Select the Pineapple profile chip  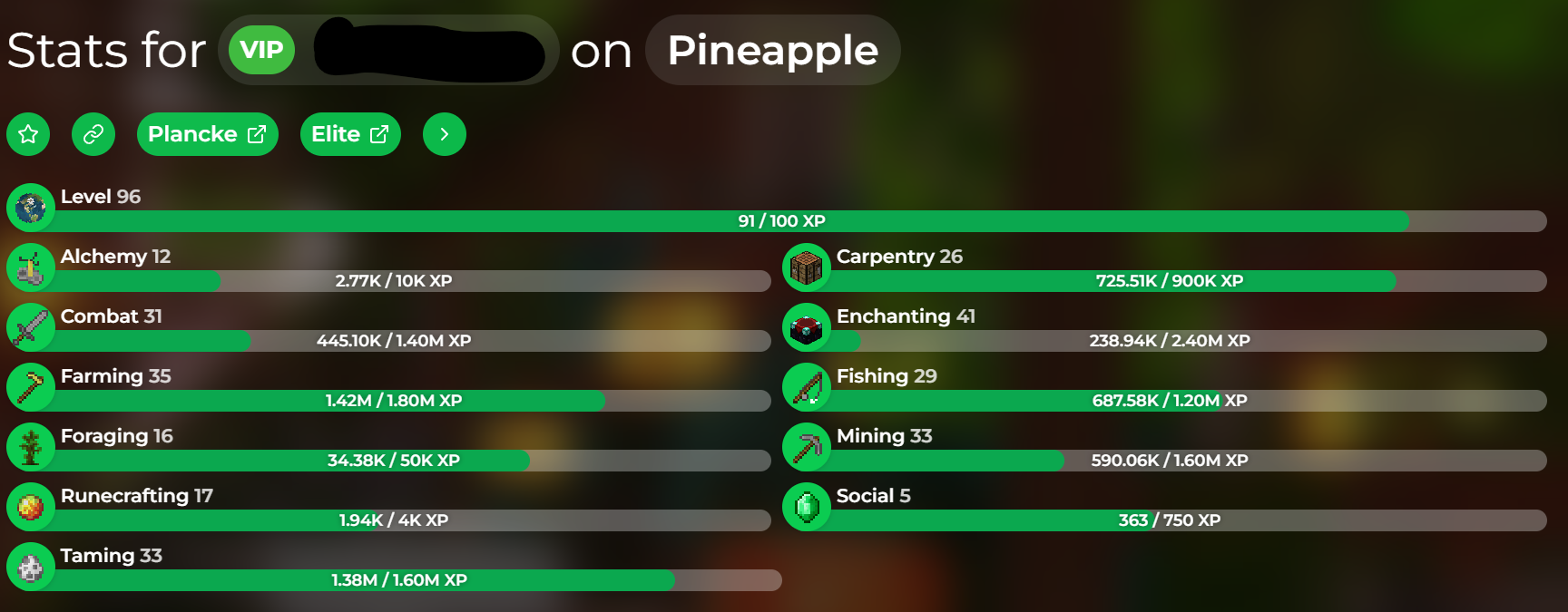click(x=772, y=51)
